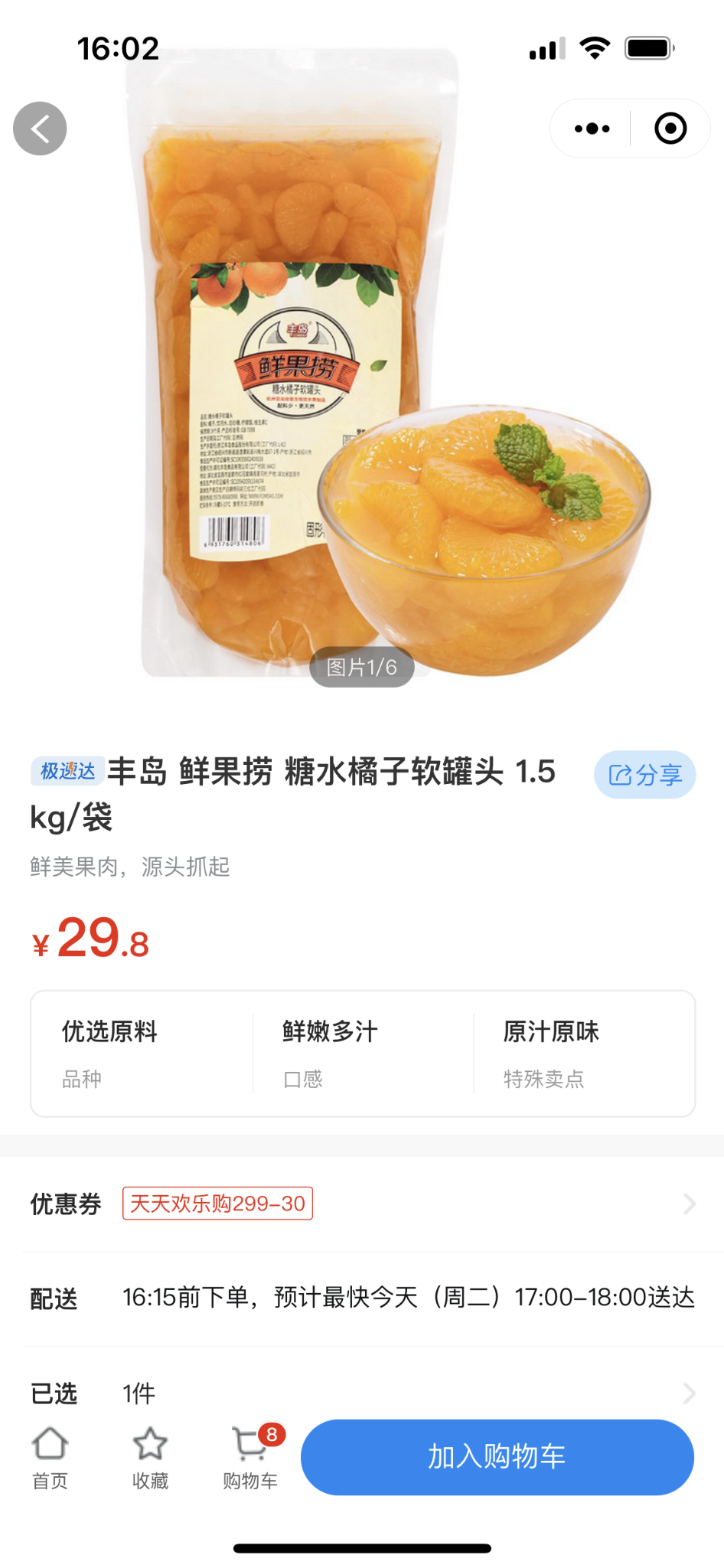Open the 购物车 shopping cart
Viewport: 724px width, 1568px height.
(x=250, y=1458)
